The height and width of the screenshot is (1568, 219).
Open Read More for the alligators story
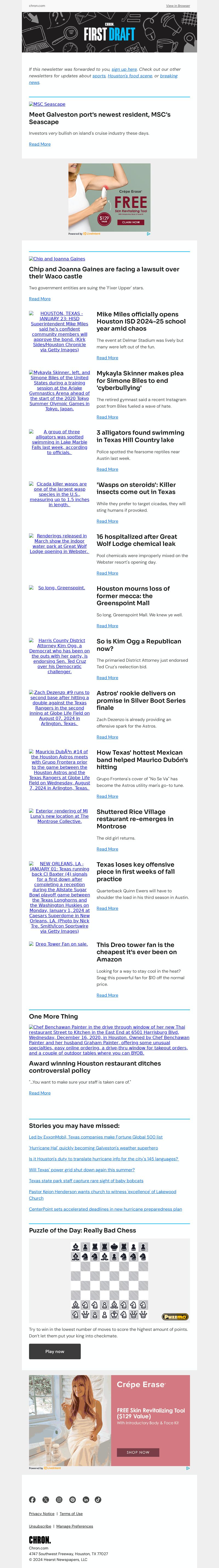107,469
